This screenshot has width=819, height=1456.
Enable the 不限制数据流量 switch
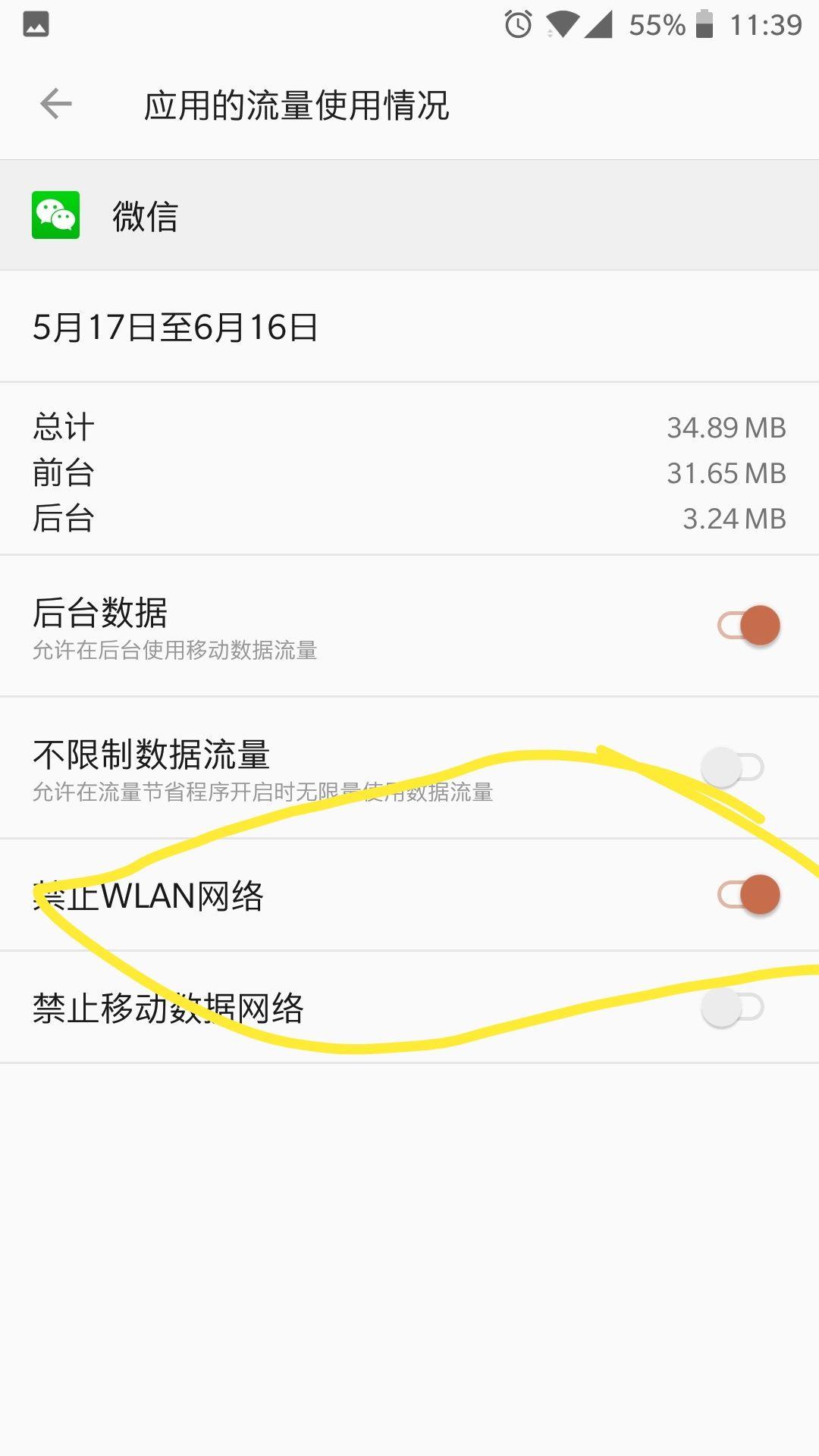tap(733, 767)
